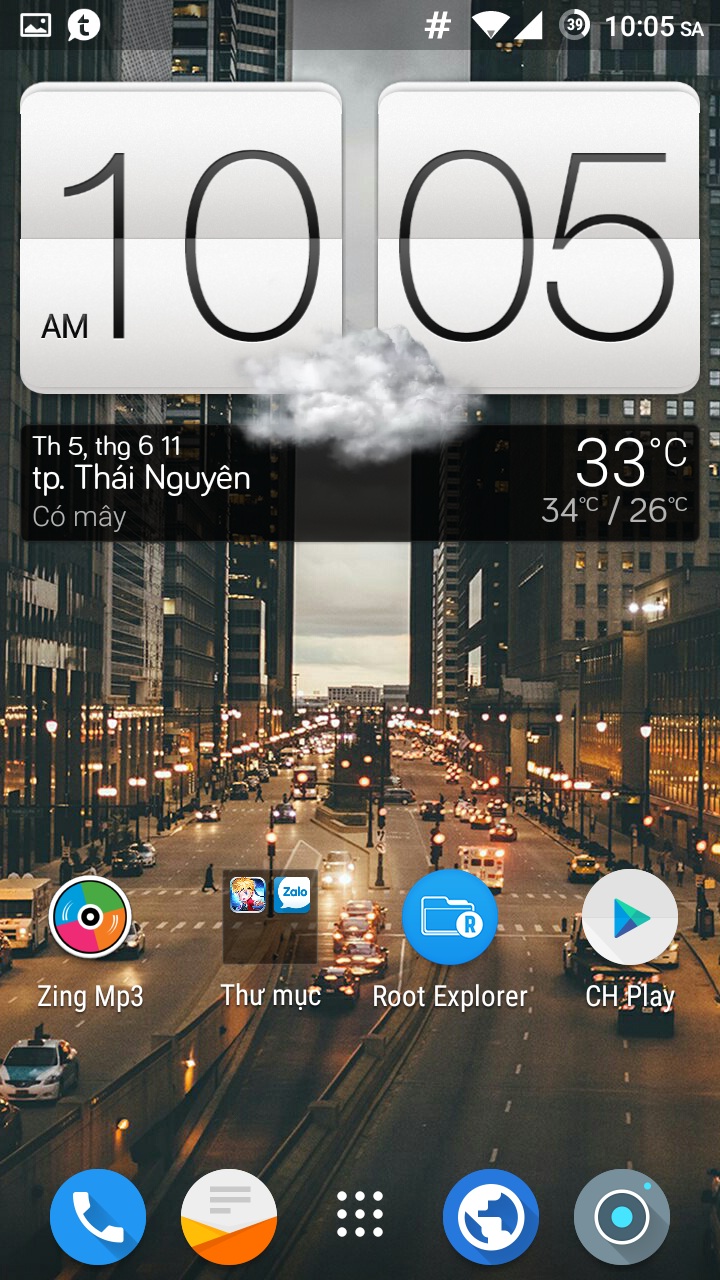Open the camera app
Image resolution: width=720 pixels, height=1280 pixels.
pyautogui.click(x=622, y=1217)
